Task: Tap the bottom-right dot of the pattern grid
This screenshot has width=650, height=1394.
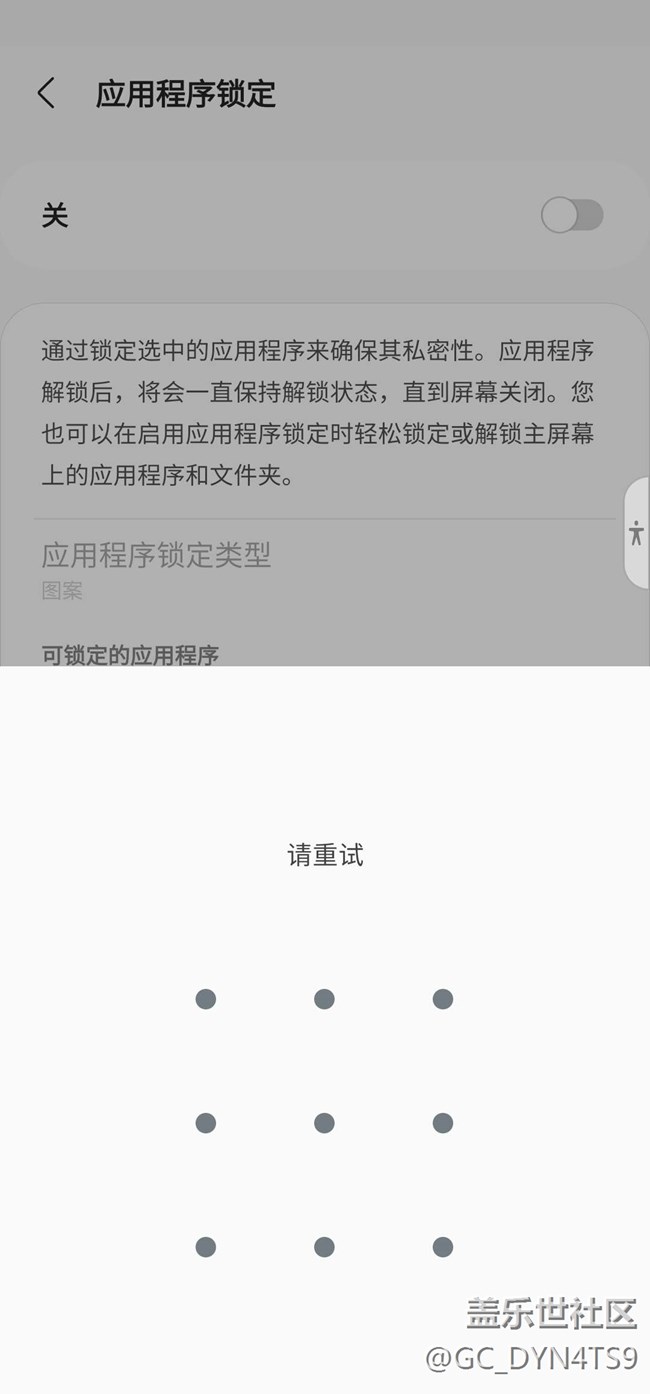Action: (443, 1247)
